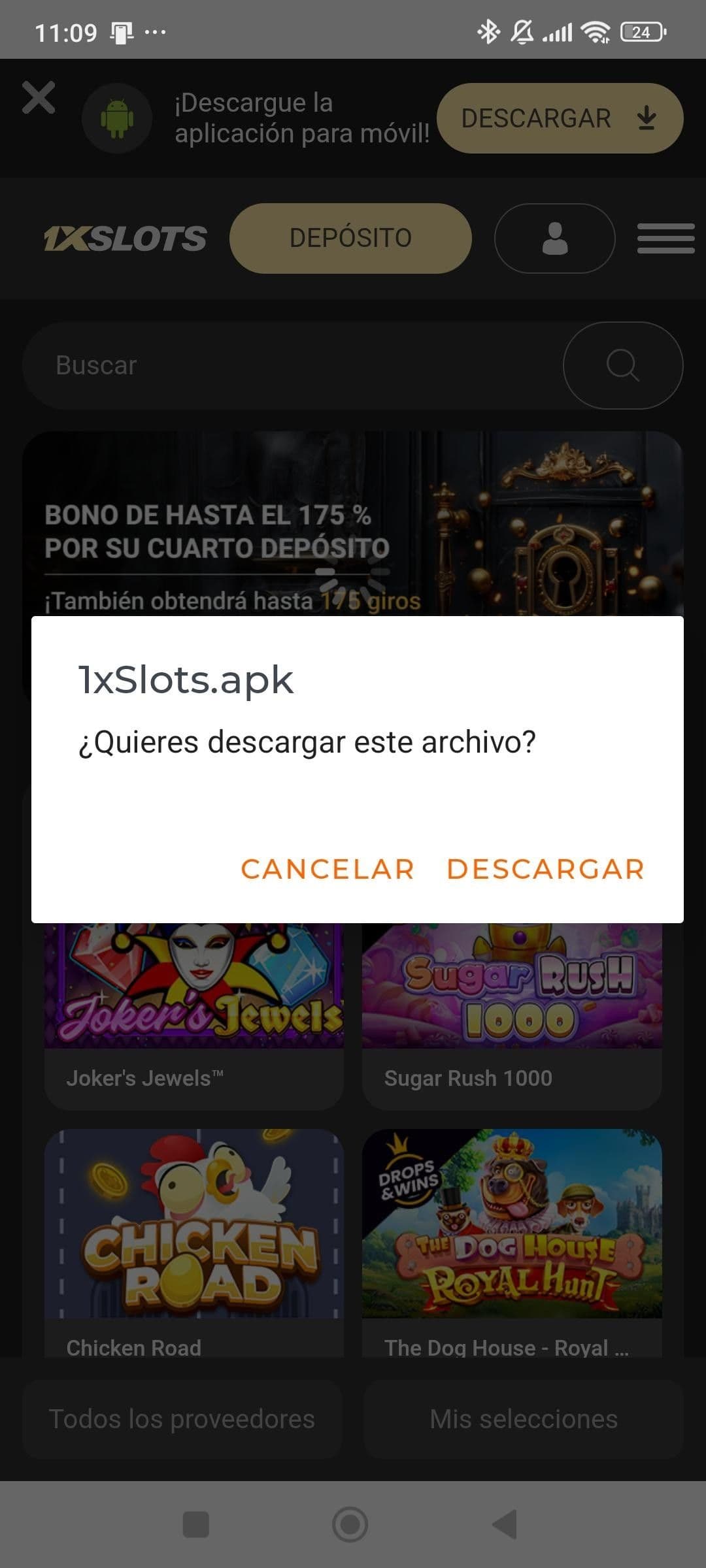Open the DEPÓSITO page

351,238
